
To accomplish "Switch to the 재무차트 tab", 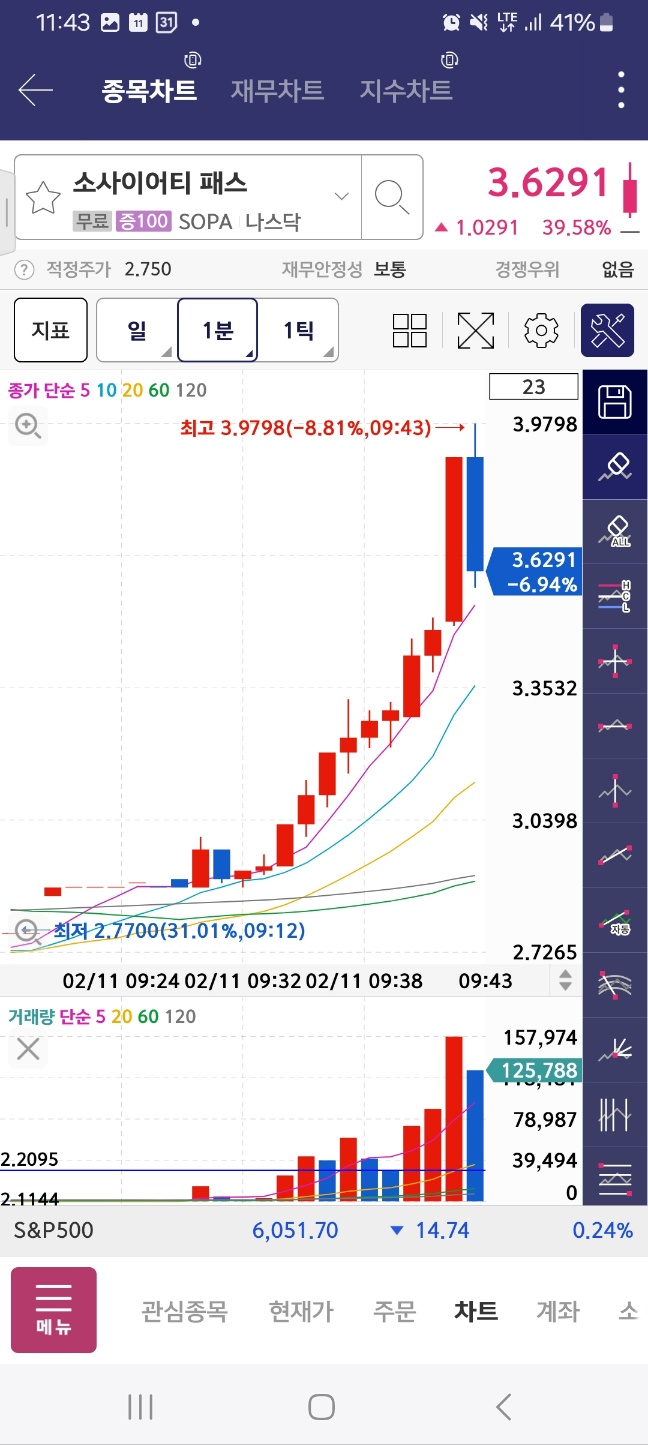I will 277,91.
